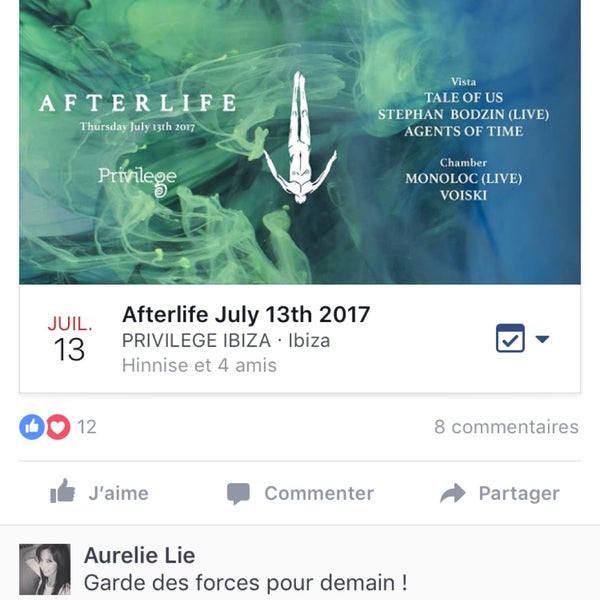
Task: Open the 8 commentaires thread
Action: point(506,427)
